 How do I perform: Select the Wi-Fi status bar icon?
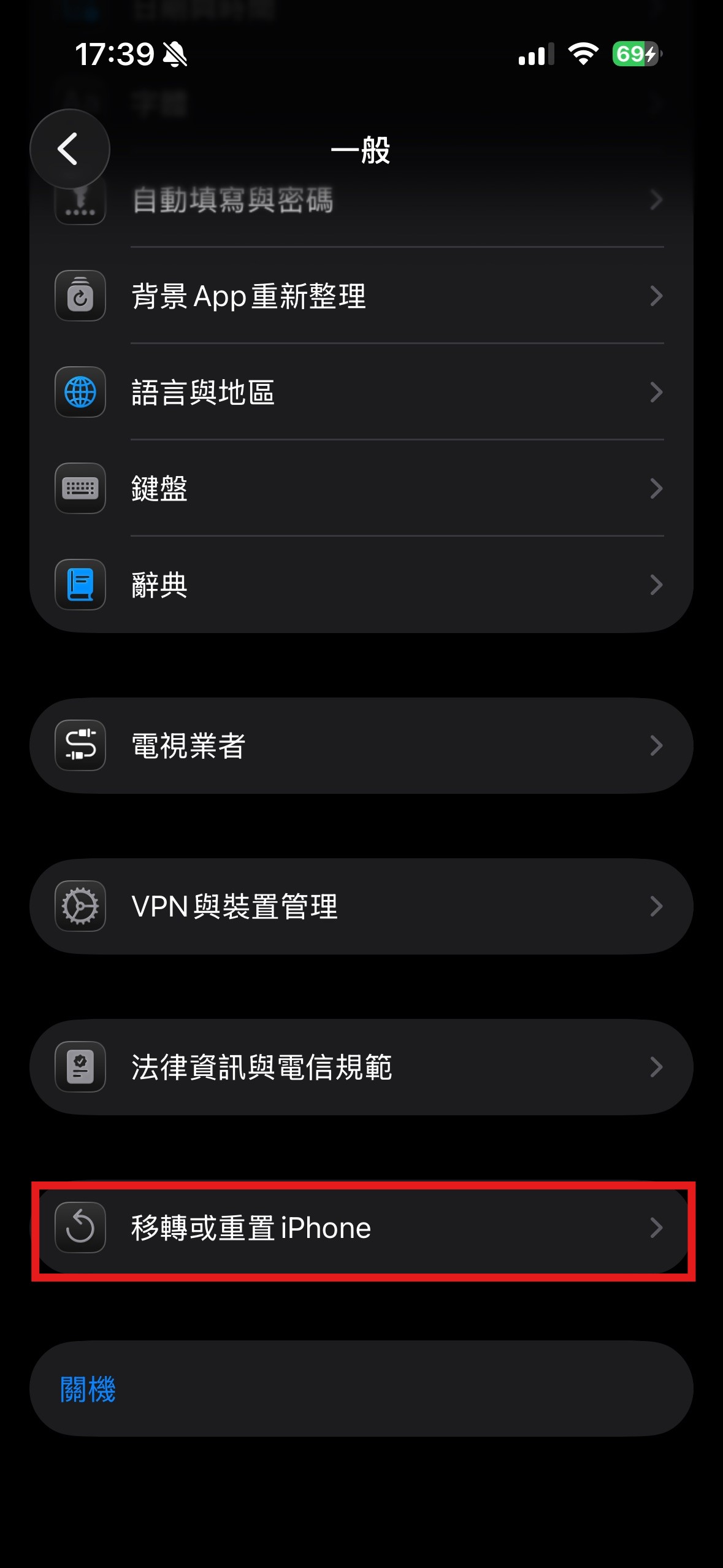tap(583, 54)
